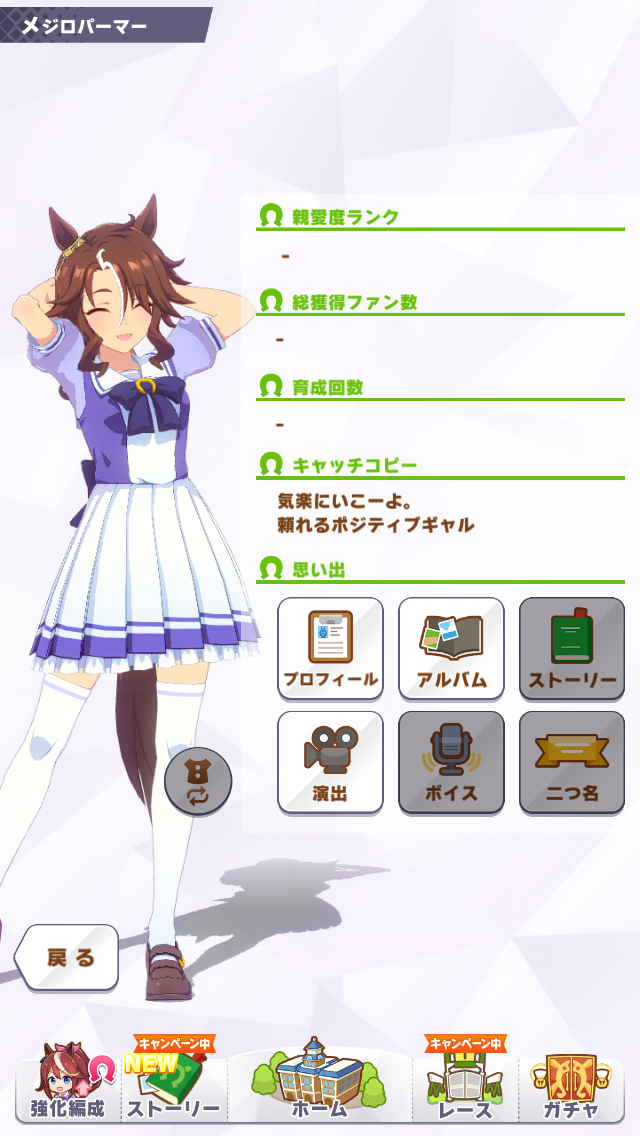
Task: Open the アルバム button
Action: [451, 648]
